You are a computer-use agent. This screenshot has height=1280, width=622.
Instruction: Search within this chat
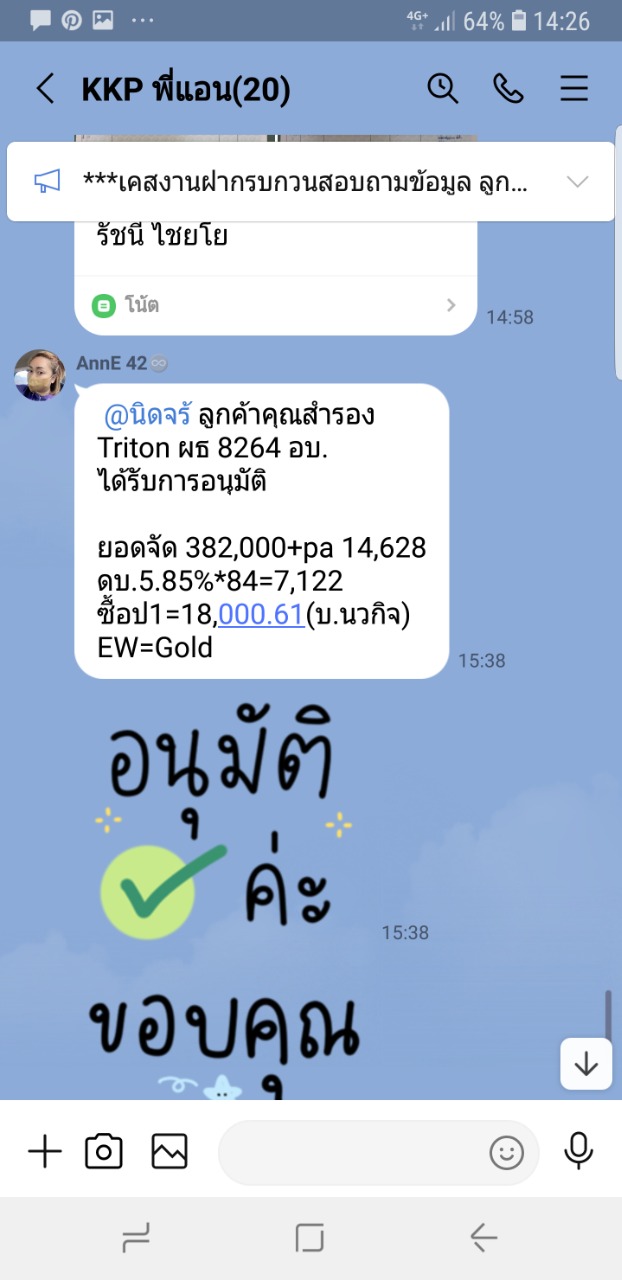tap(442, 89)
